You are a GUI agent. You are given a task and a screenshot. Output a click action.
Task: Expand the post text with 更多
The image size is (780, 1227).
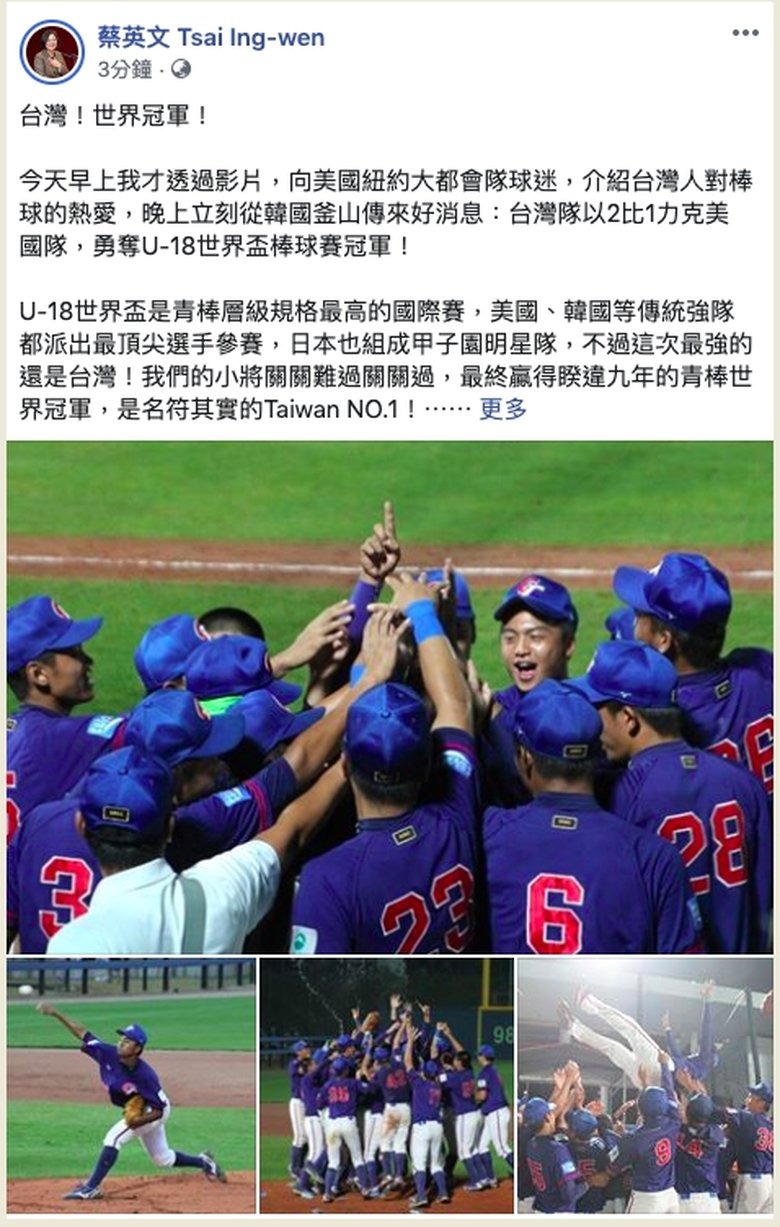[x=503, y=409]
